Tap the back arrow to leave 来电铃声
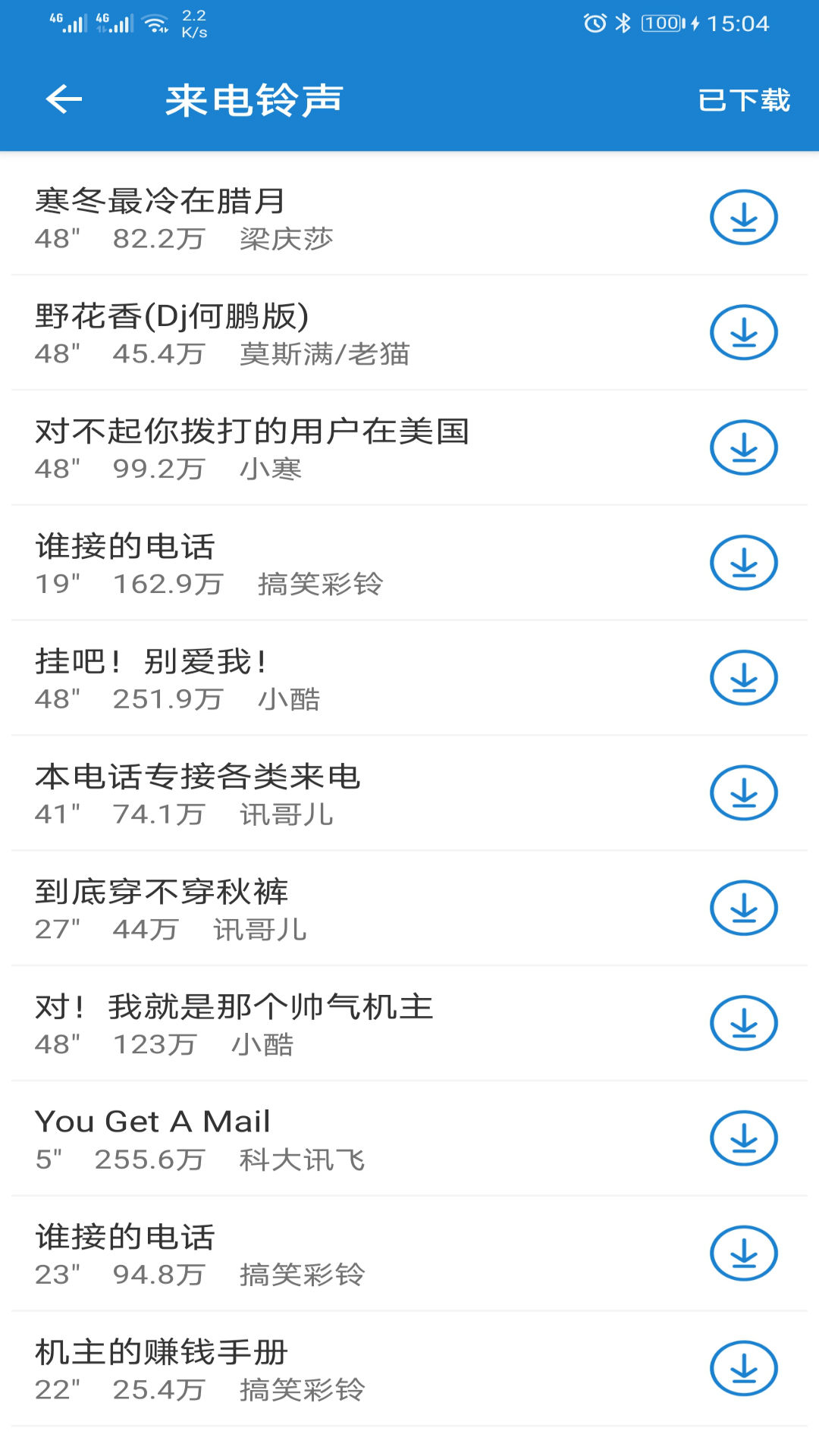Image resolution: width=819 pixels, height=1456 pixels. tap(61, 99)
